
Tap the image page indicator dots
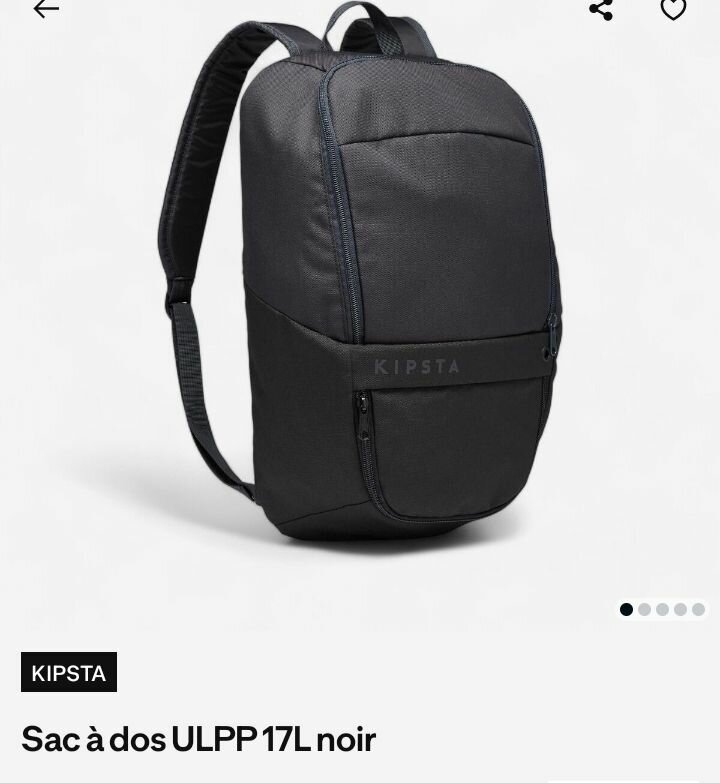tap(662, 609)
